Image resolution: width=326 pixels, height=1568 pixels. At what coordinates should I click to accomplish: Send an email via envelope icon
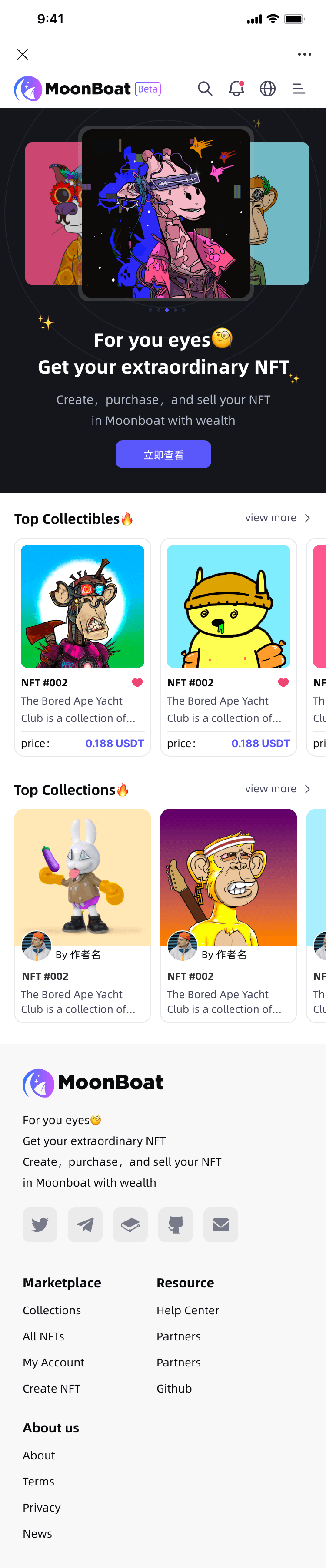220,1224
